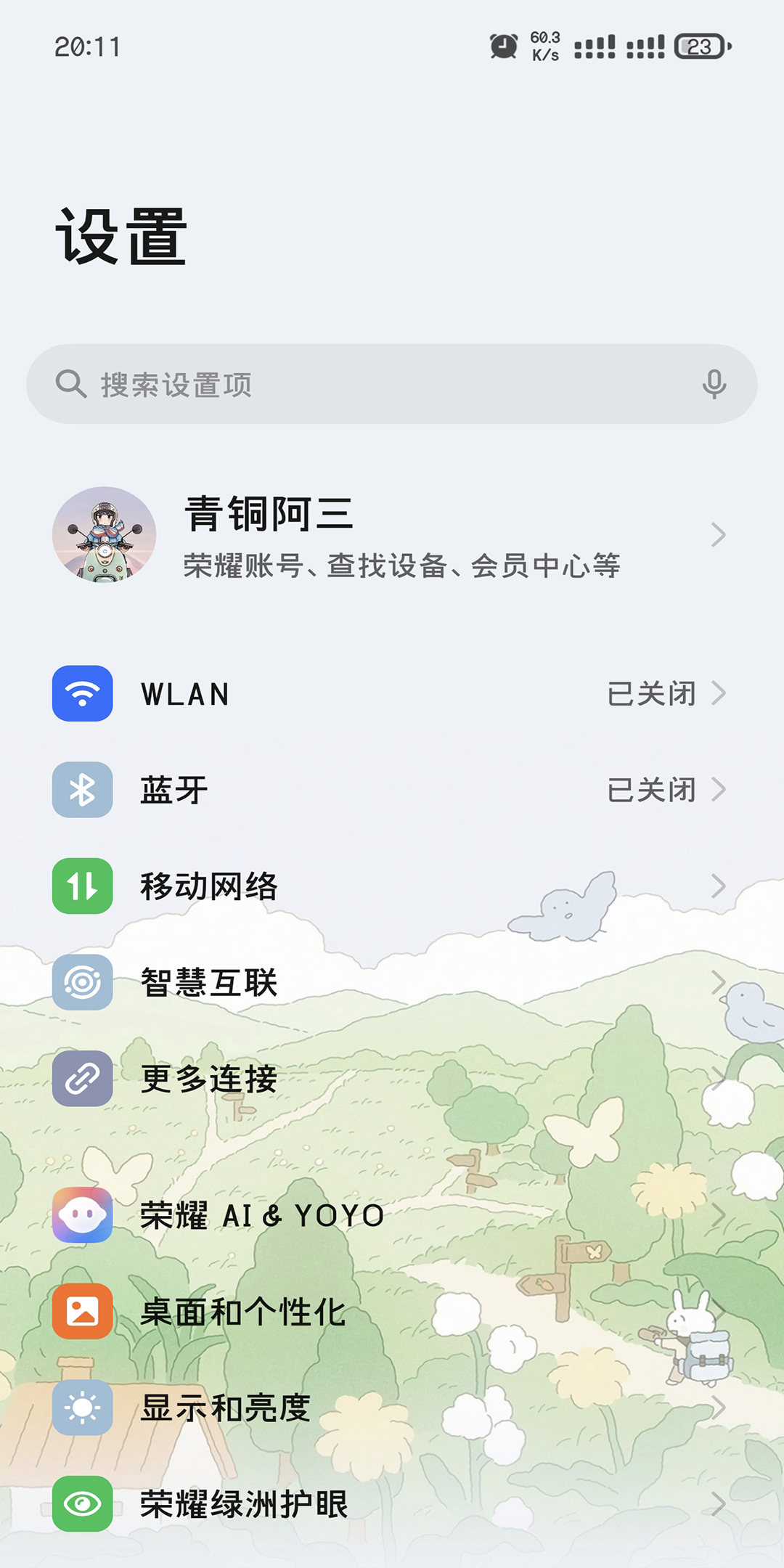Open the 青铜阿三 account profile
Viewport: 784px width, 1568px height.
[x=392, y=535]
